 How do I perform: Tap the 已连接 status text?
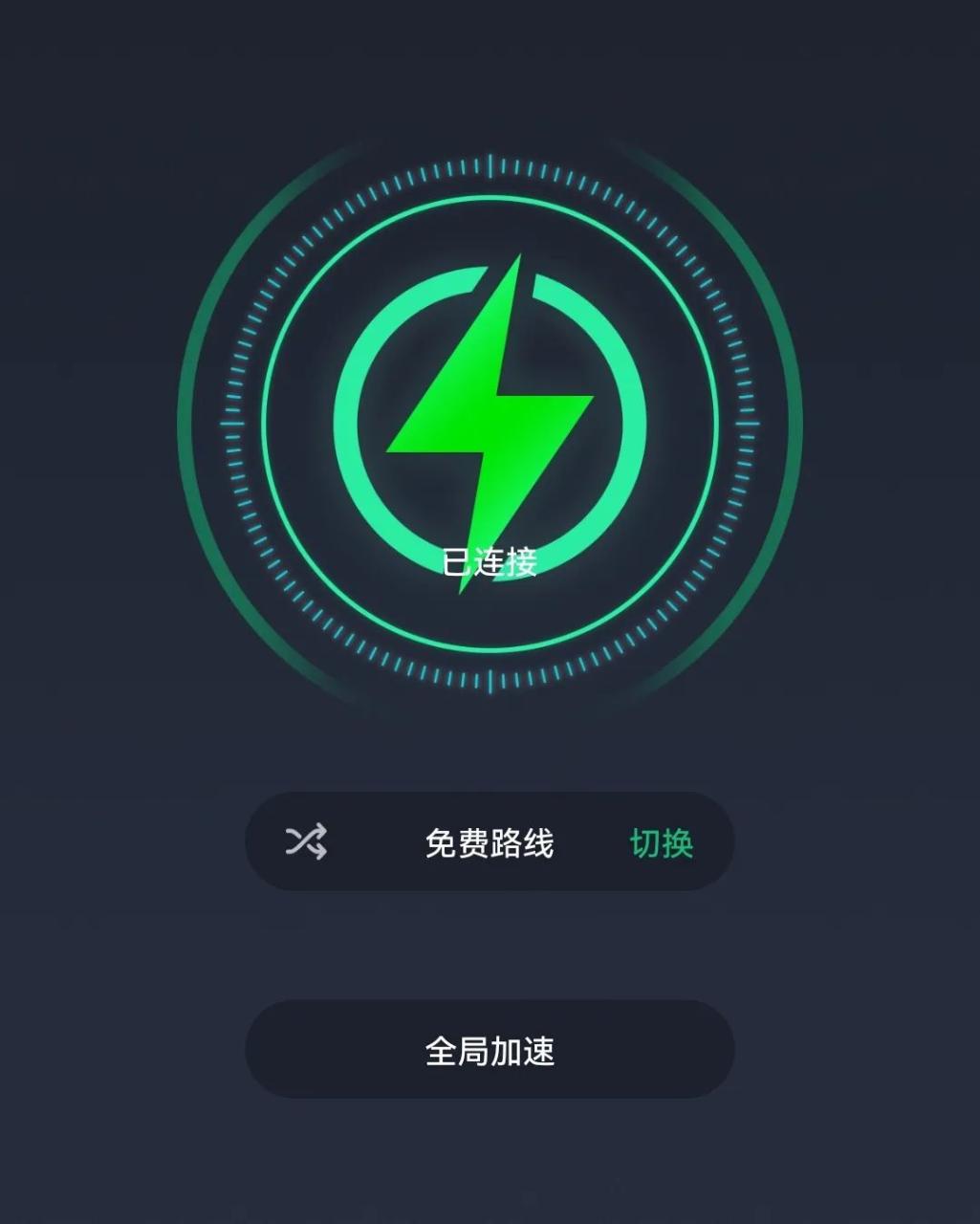[x=490, y=559]
